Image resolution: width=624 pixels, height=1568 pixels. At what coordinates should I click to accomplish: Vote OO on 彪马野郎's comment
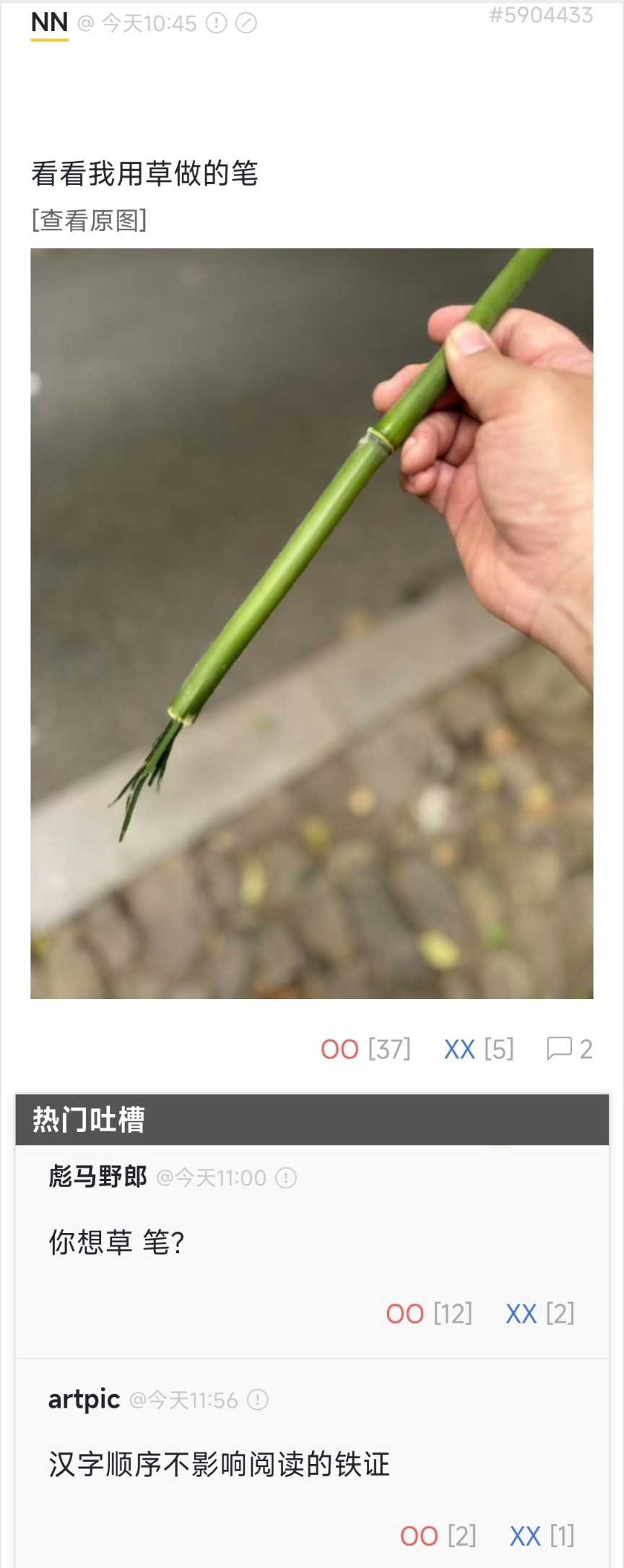tap(405, 1314)
